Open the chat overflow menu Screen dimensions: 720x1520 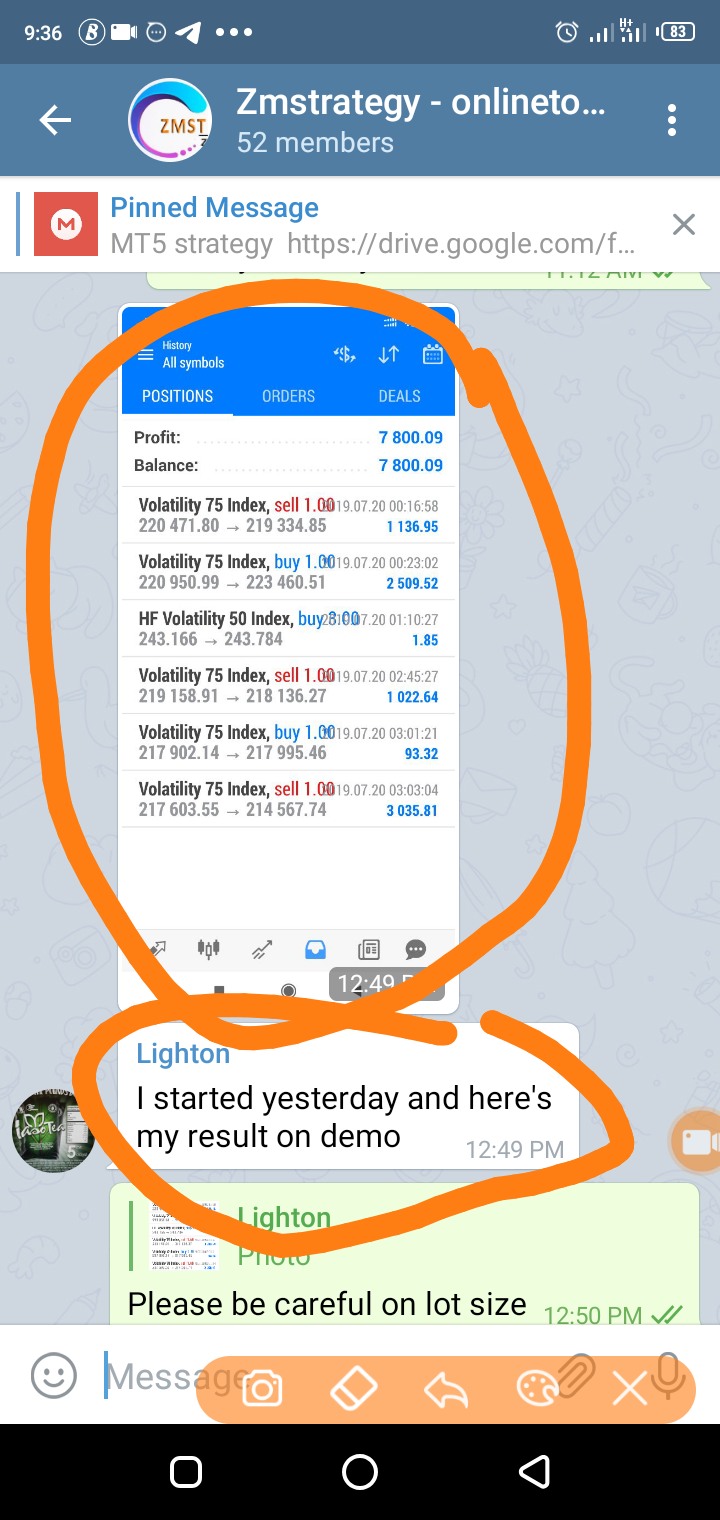pyautogui.click(x=671, y=121)
